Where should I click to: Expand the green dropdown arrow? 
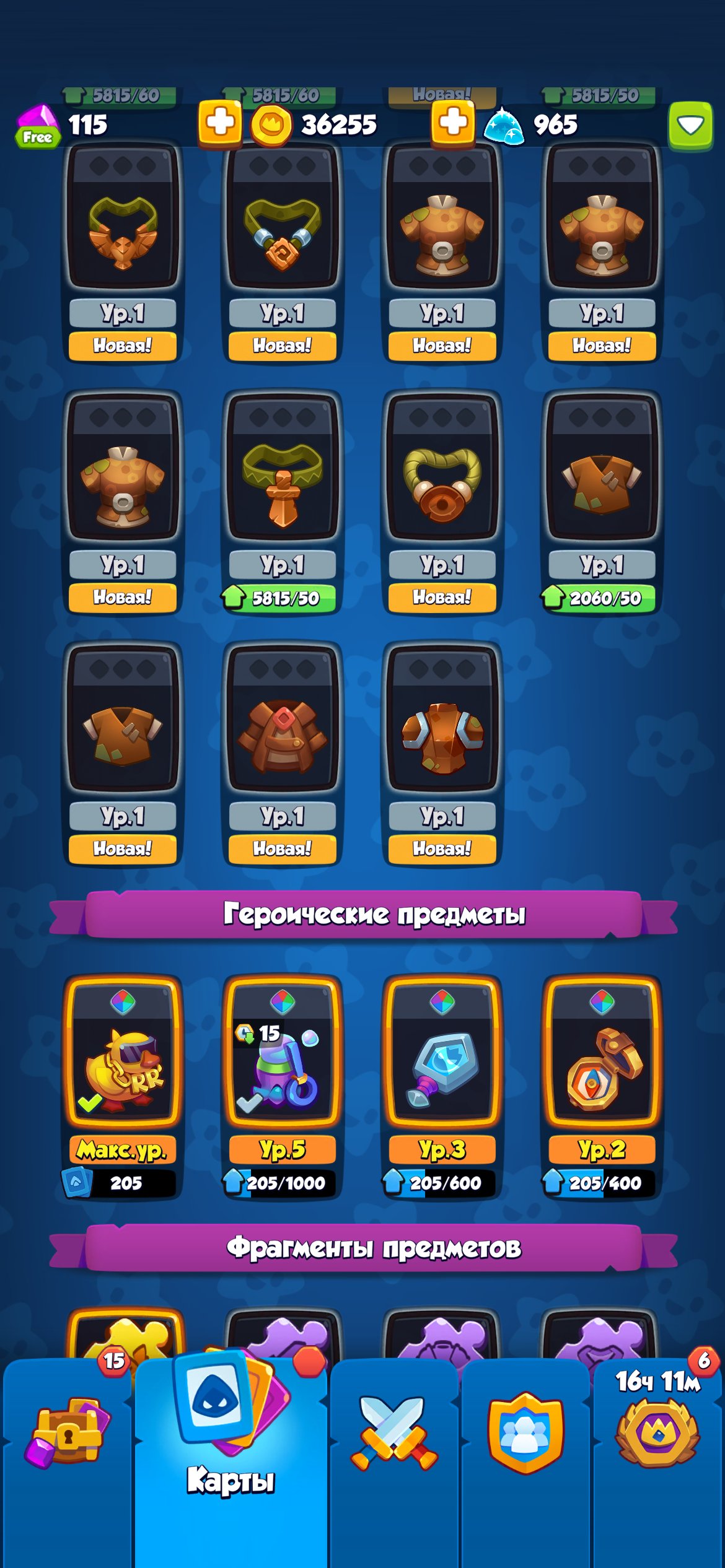pyautogui.click(x=690, y=126)
